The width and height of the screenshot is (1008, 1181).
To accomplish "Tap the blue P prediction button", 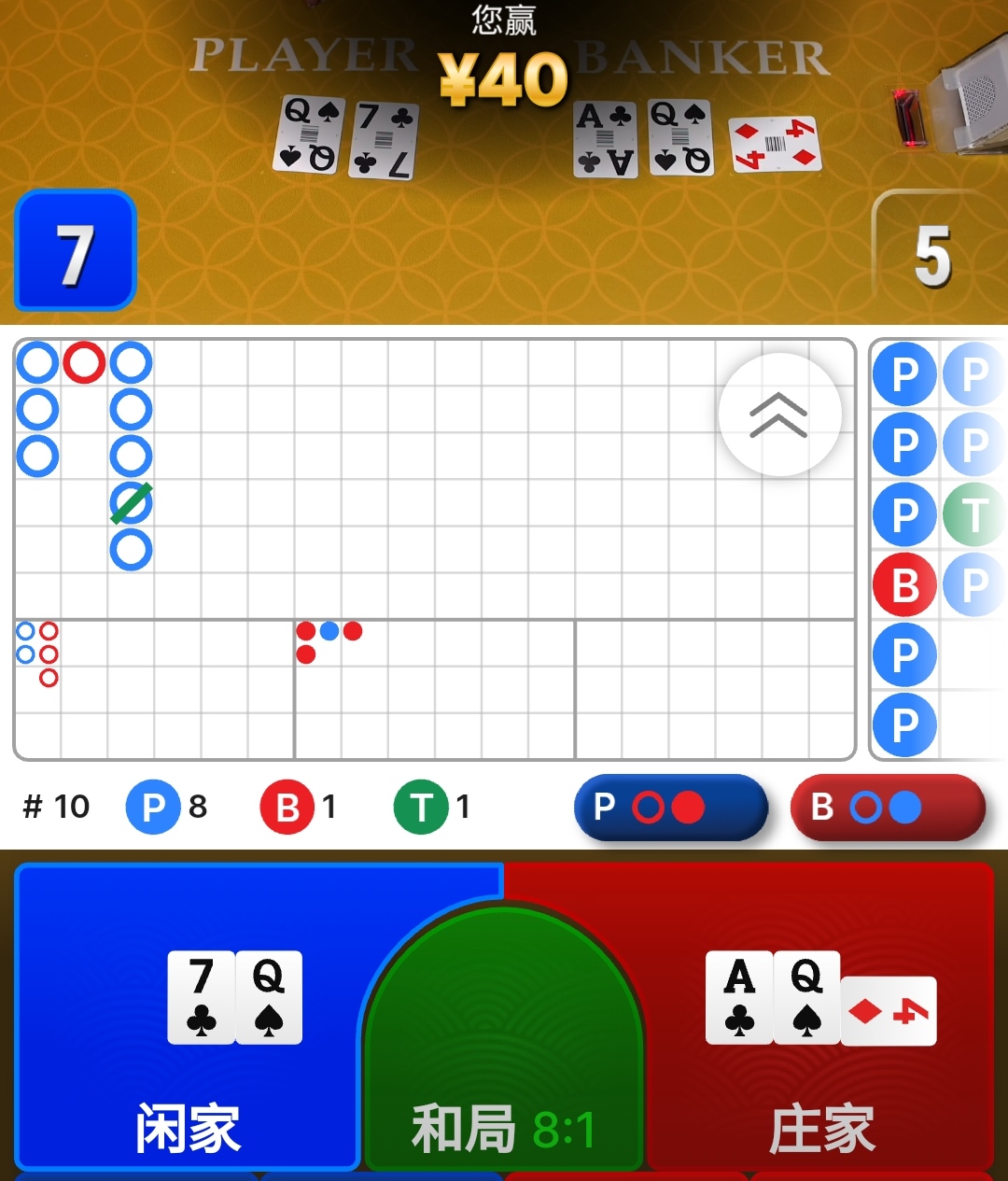I will [x=670, y=808].
